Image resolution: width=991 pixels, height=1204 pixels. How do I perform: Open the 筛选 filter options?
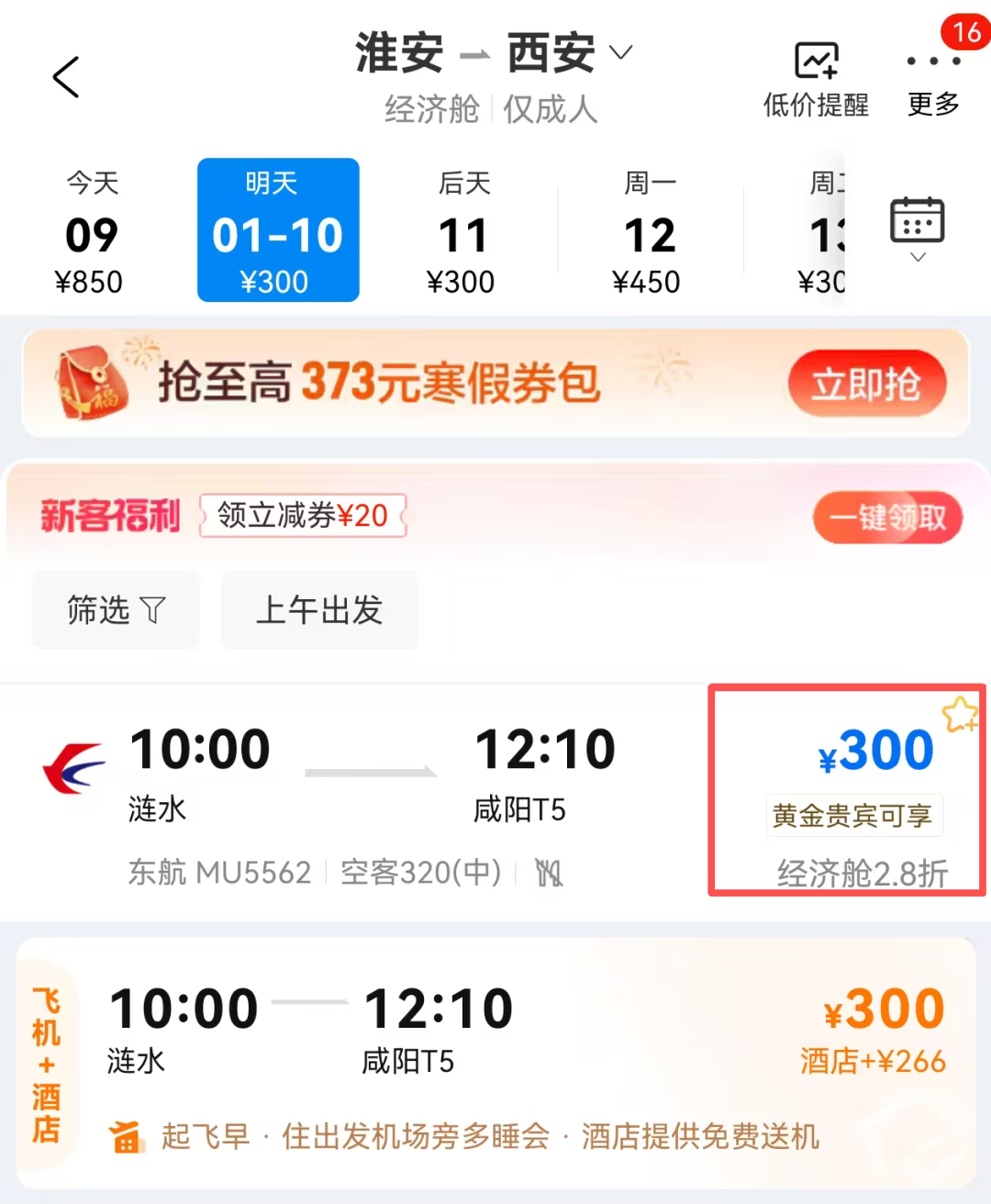116,609
